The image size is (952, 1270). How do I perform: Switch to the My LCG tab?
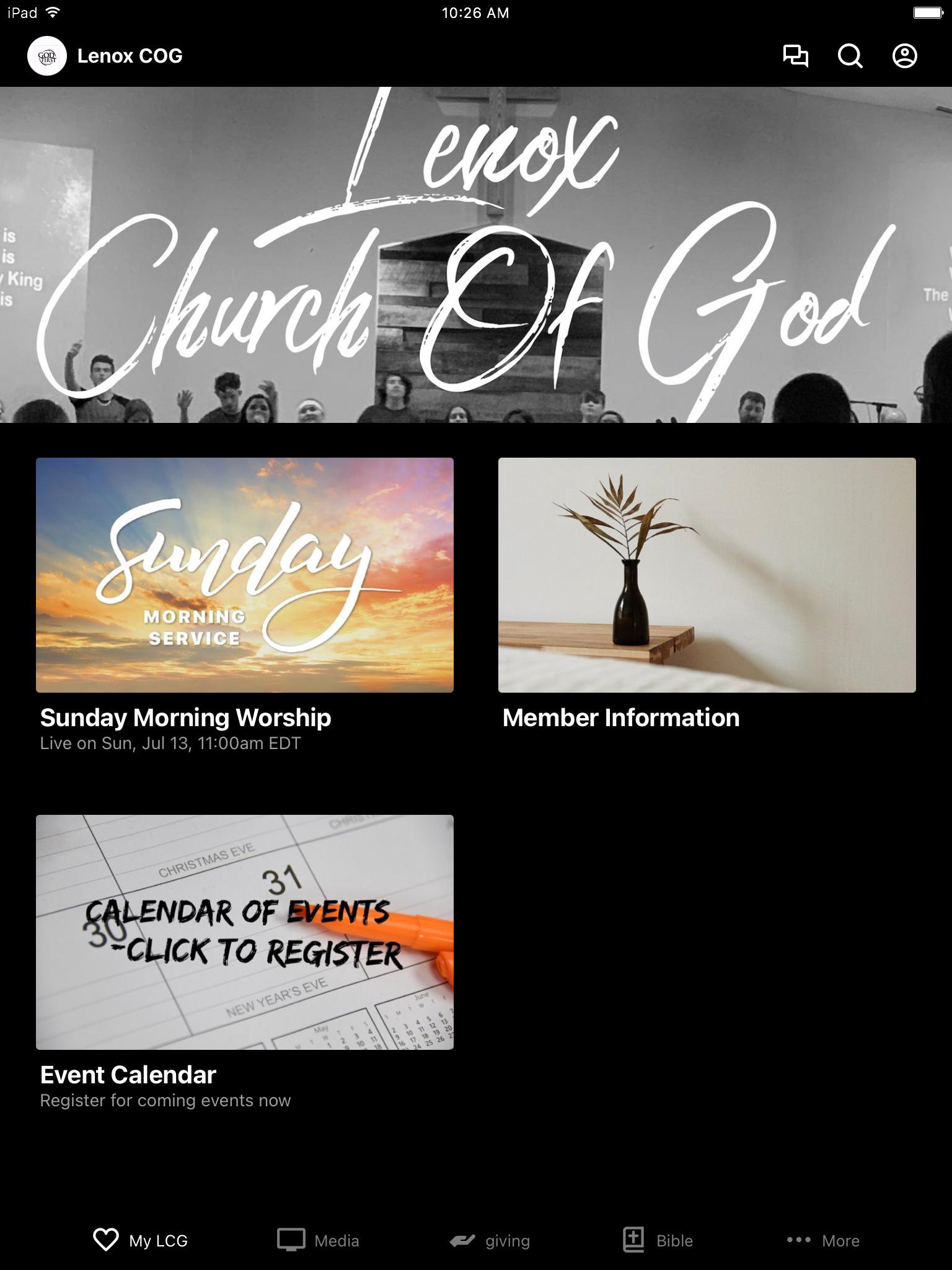(x=141, y=1240)
